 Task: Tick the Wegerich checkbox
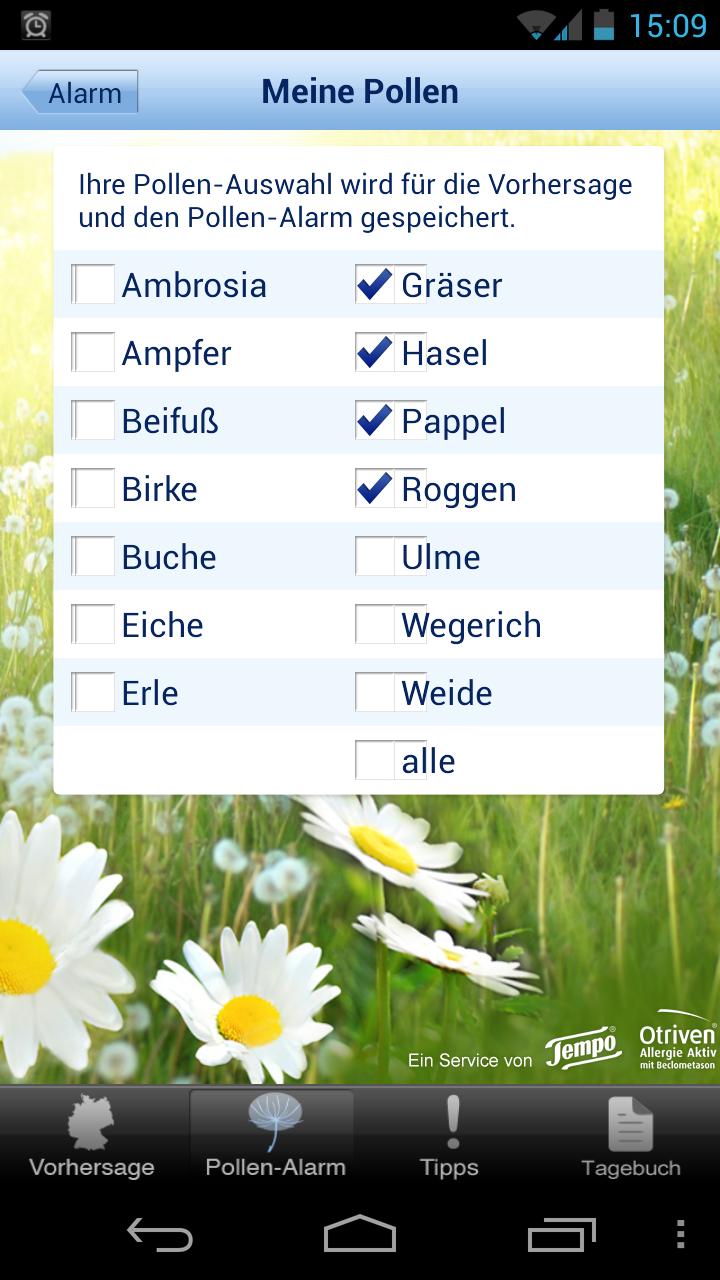click(376, 625)
